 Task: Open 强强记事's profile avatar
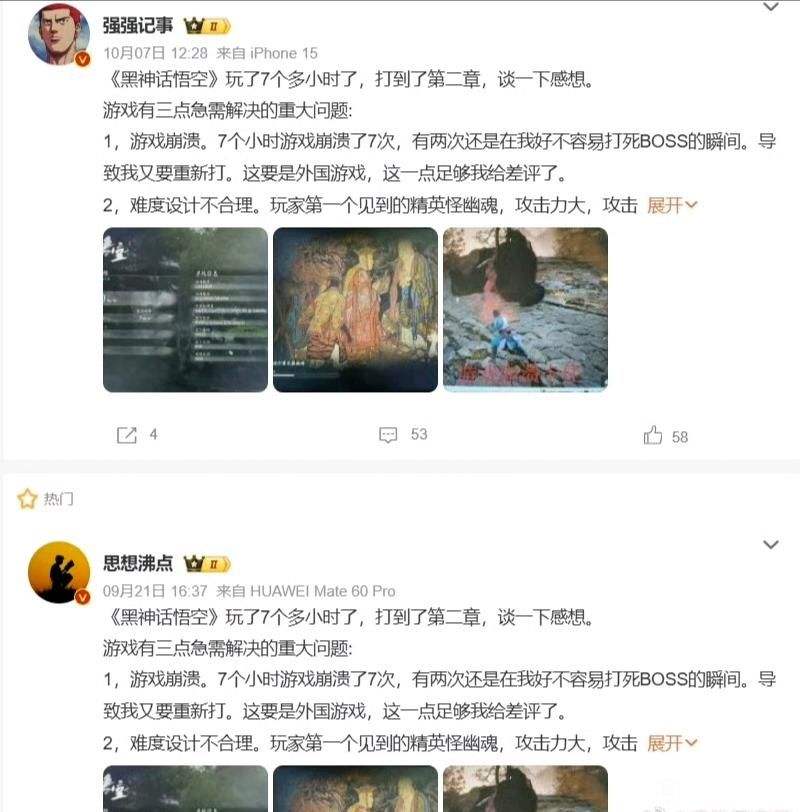pos(58,34)
